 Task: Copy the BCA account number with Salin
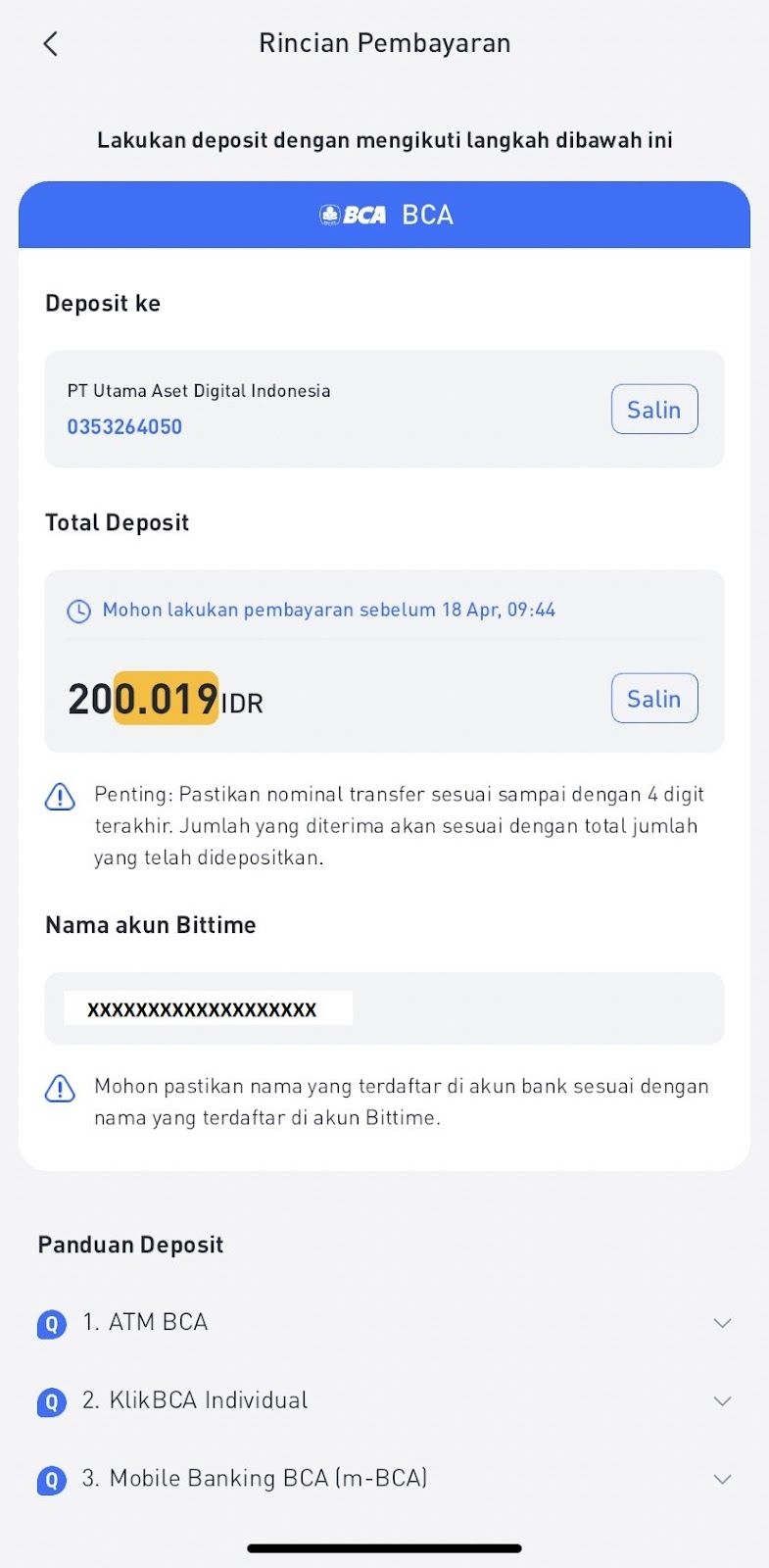654,410
